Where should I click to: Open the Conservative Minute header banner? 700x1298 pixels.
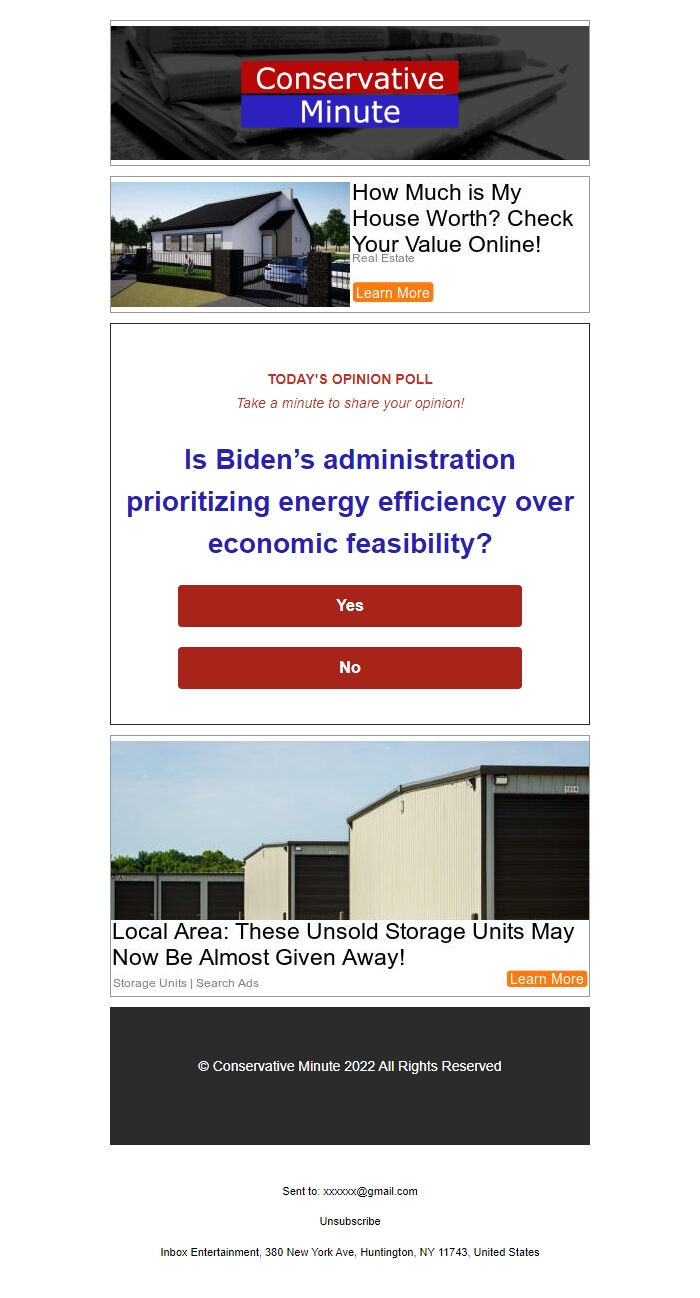[349, 93]
